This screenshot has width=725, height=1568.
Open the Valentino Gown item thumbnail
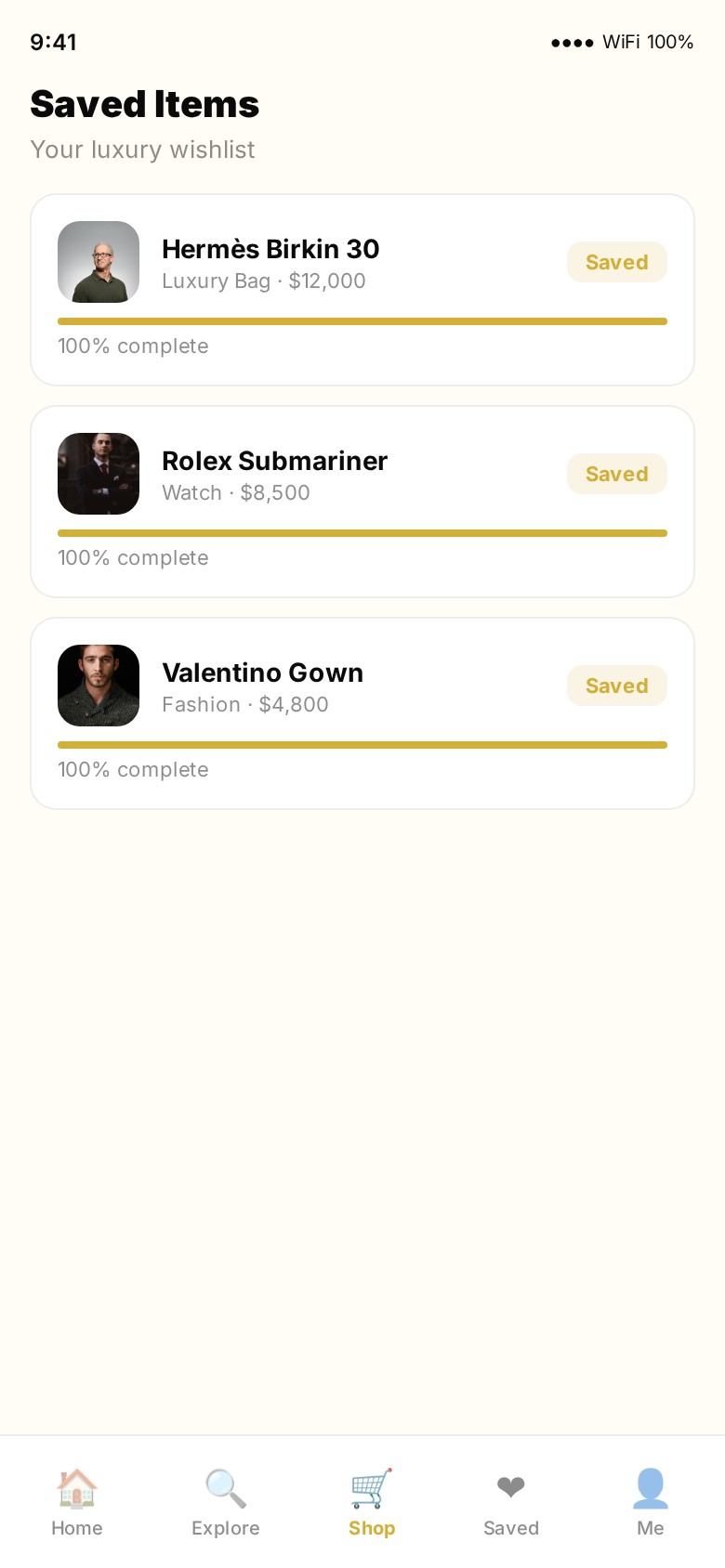[99, 686]
